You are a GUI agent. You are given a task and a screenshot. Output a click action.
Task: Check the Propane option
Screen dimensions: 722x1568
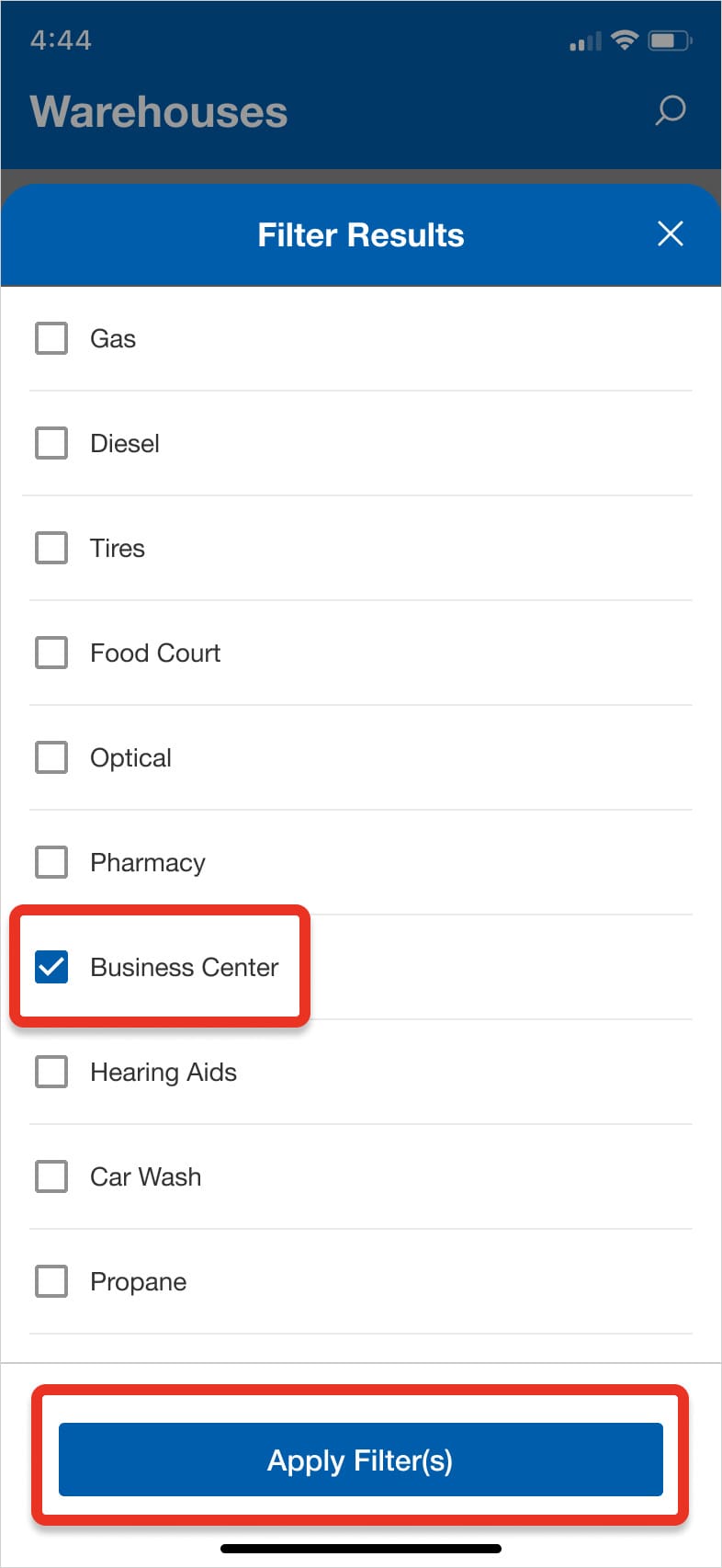(51, 1281)
